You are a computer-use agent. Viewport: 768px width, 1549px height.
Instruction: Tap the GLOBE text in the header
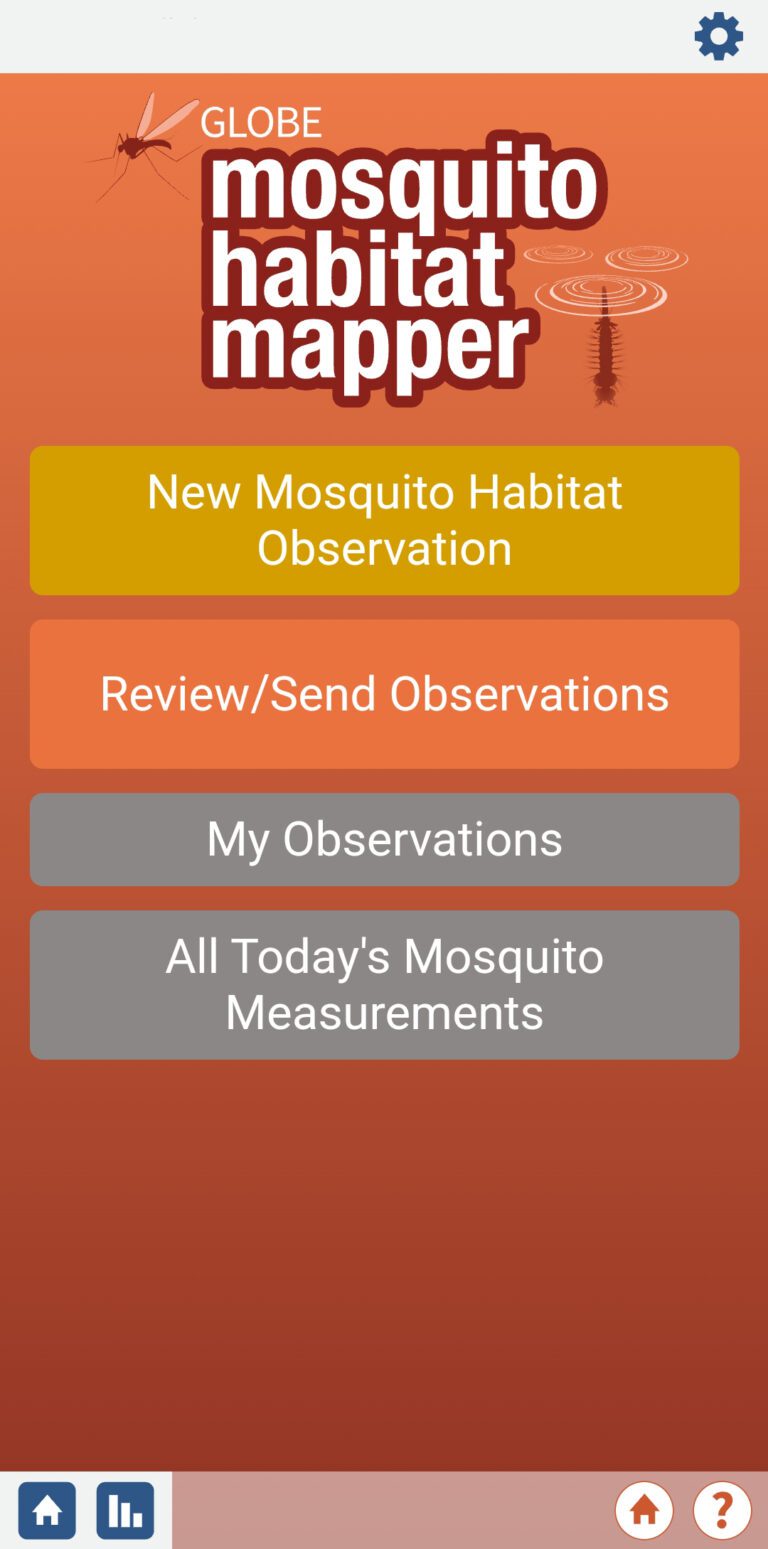258,122
